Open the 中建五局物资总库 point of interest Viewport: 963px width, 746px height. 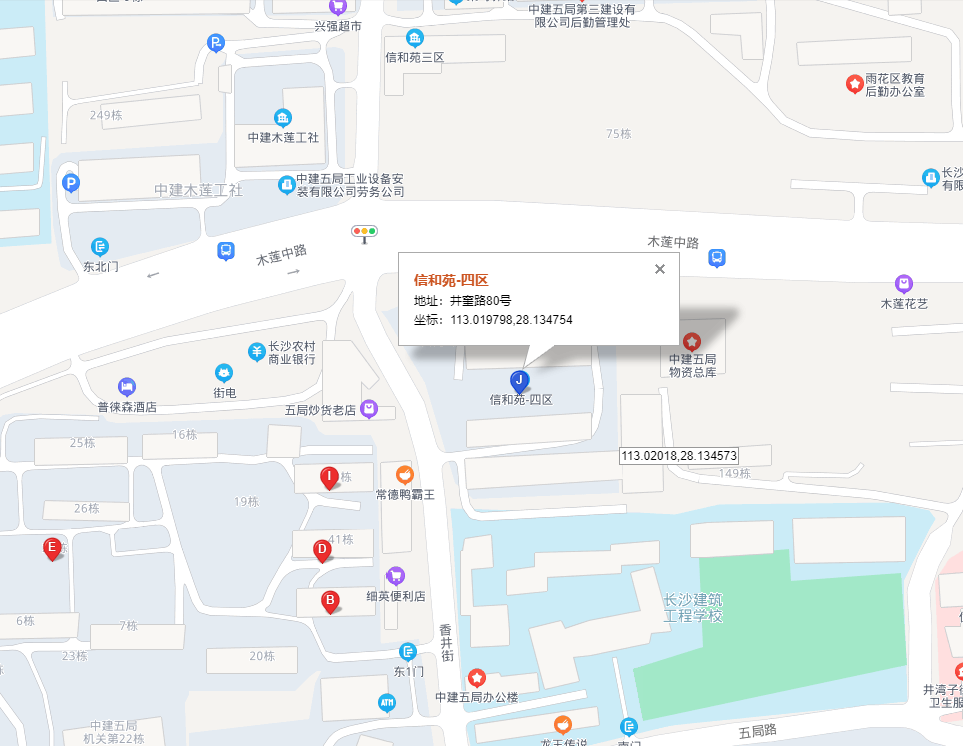[692, 342]
